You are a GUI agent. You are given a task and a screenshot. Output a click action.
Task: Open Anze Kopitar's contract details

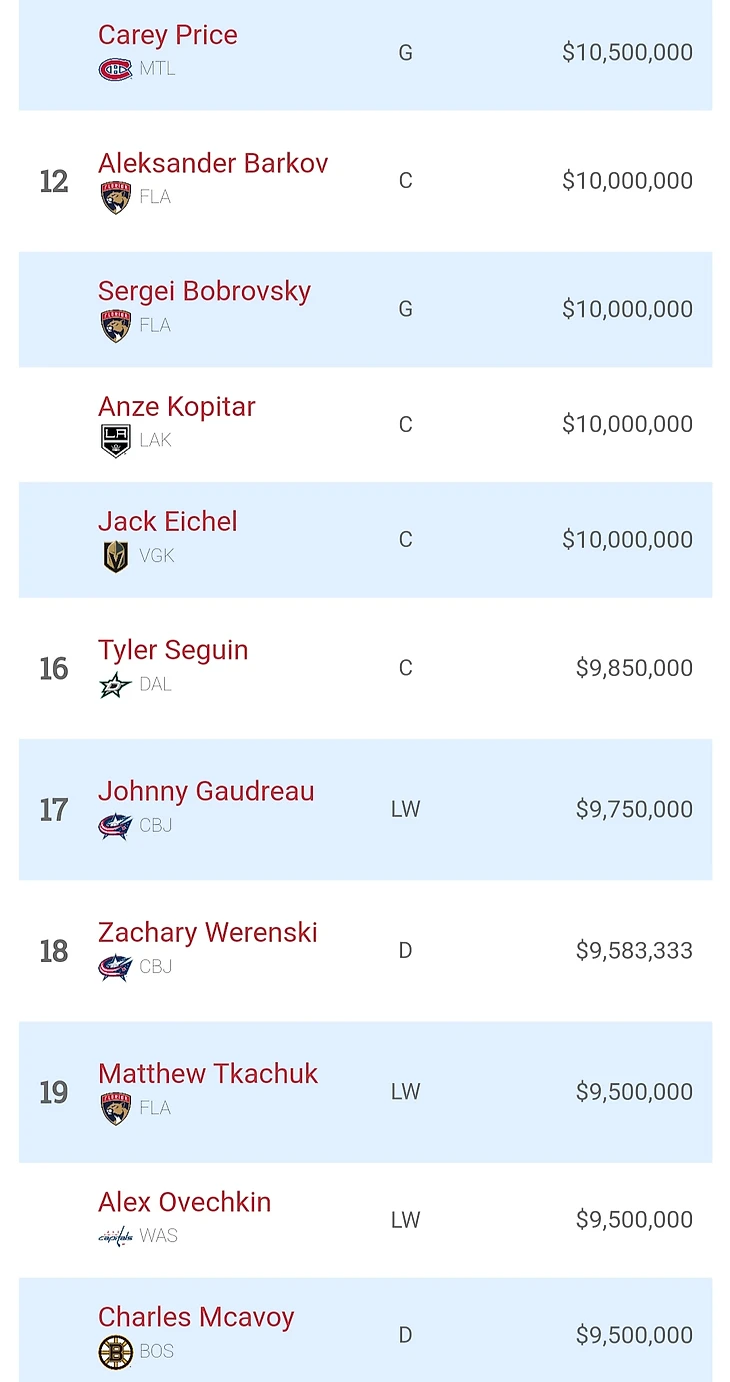pyautogui.click(x=176, y=407)
